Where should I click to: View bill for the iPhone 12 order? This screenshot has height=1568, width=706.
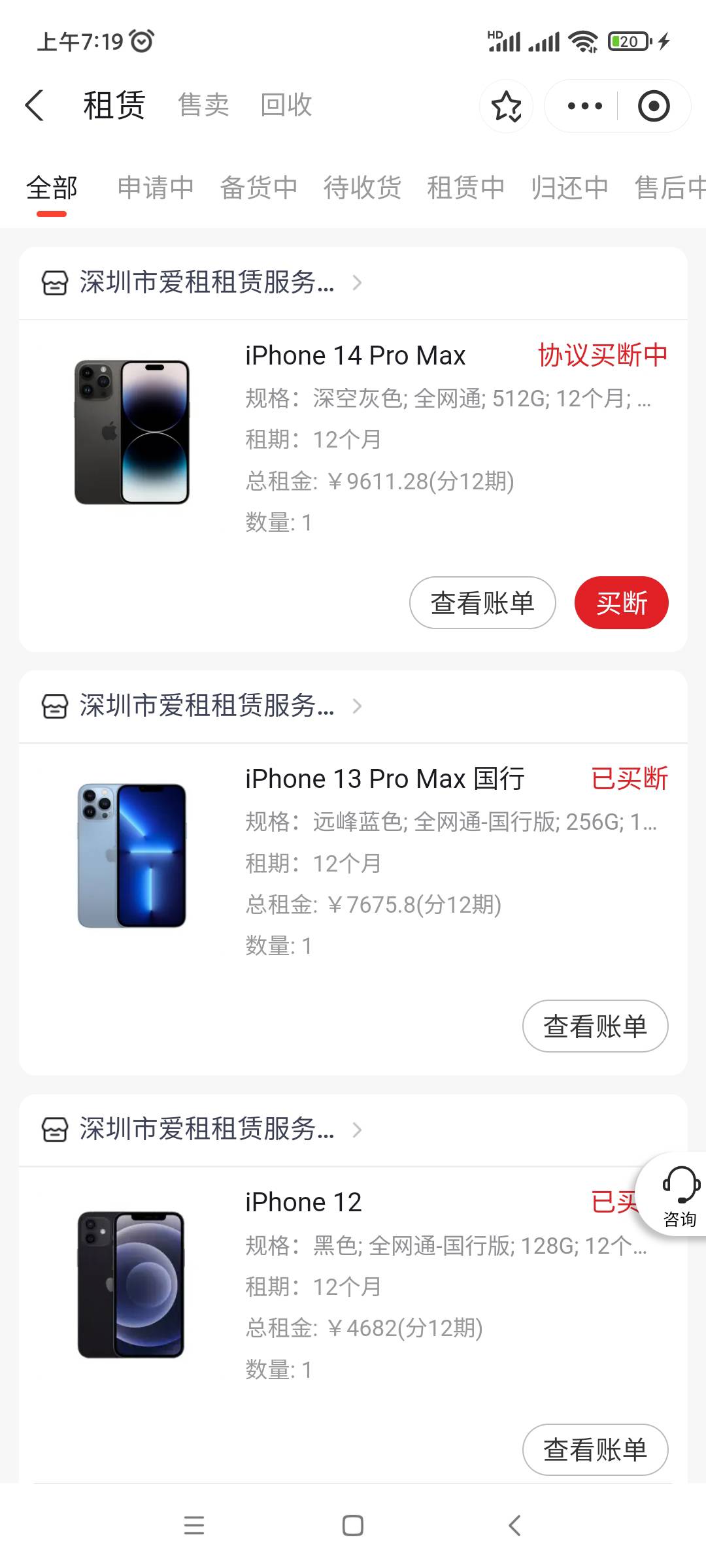[595, 1449]
